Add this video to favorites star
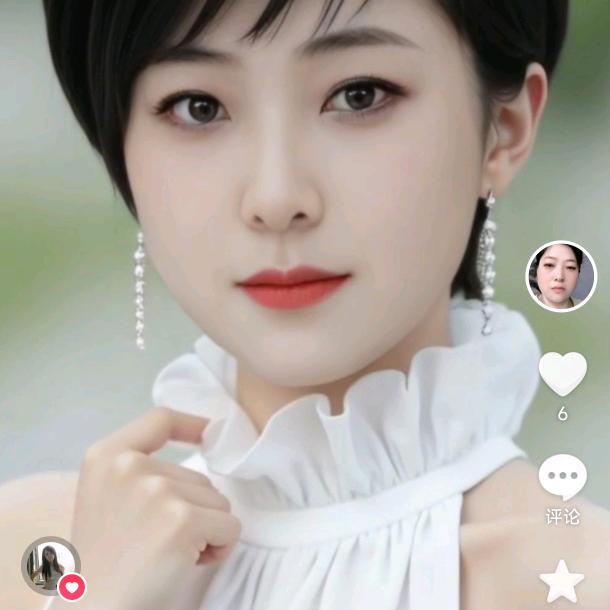This screenshot has height=610, width=610. (562, 582)
